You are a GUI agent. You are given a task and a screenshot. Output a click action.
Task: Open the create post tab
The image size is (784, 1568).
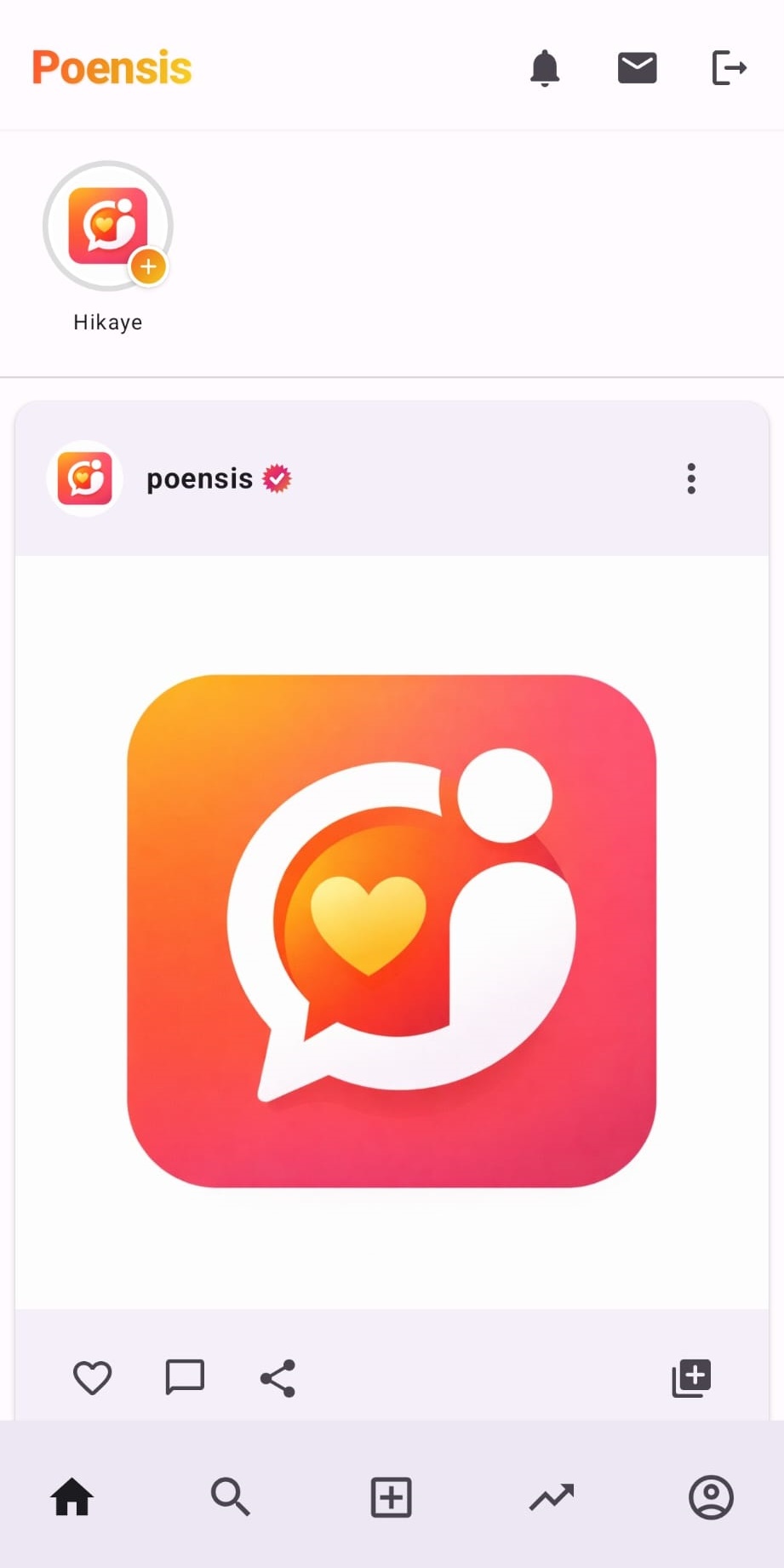click(x=392, y=1496)
